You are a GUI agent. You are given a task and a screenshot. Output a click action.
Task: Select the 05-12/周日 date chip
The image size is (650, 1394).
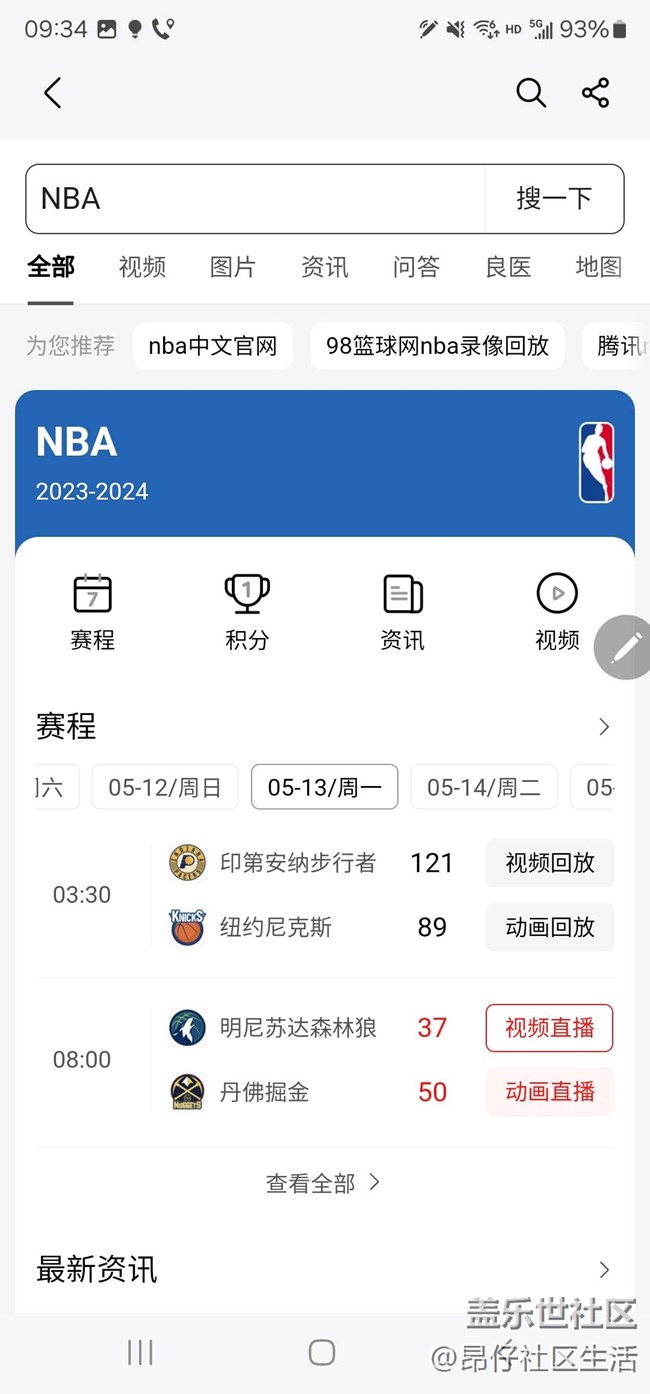(x=165, y=787)
